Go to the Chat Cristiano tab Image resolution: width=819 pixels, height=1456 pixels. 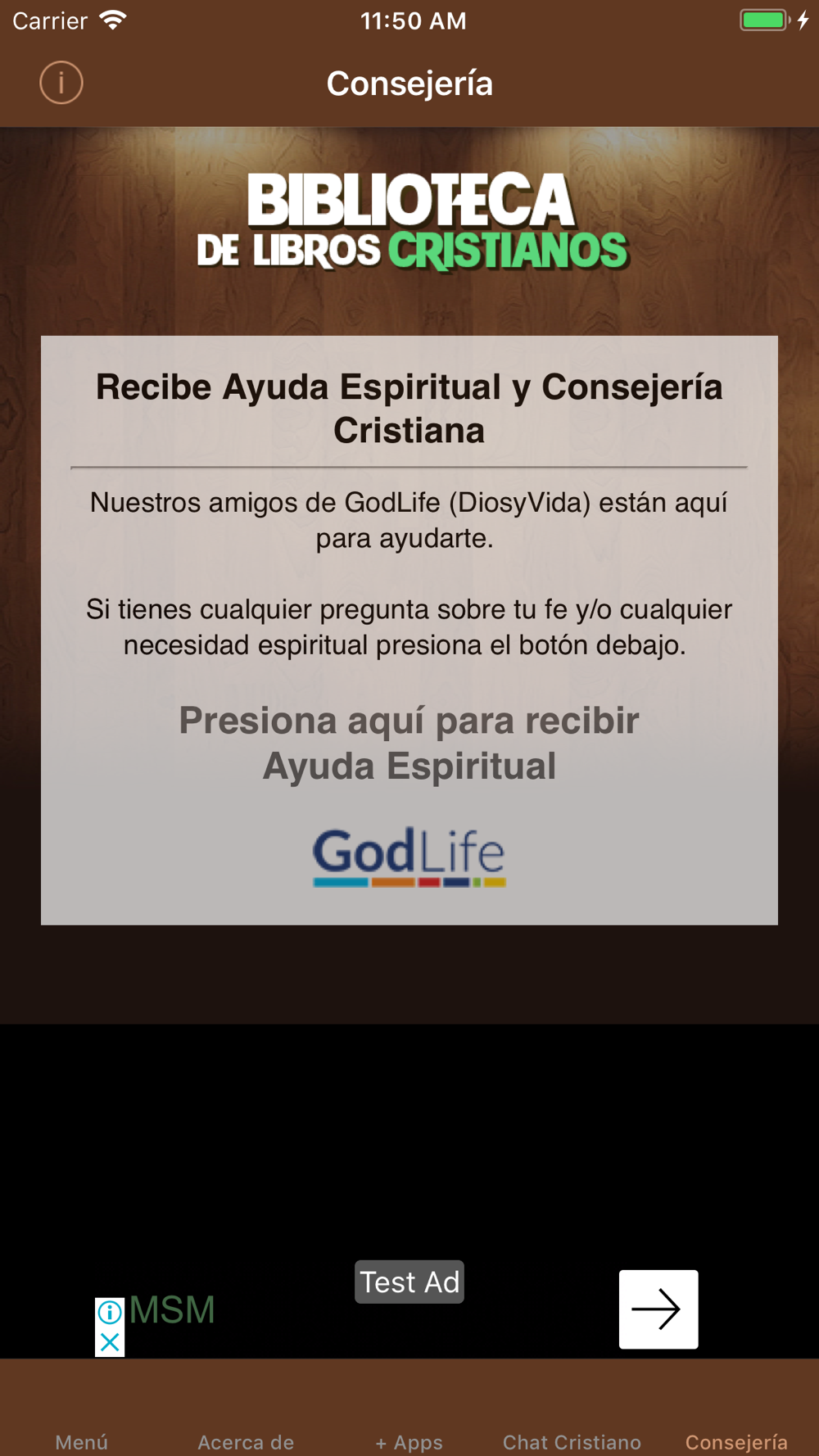click(572, 1441)
